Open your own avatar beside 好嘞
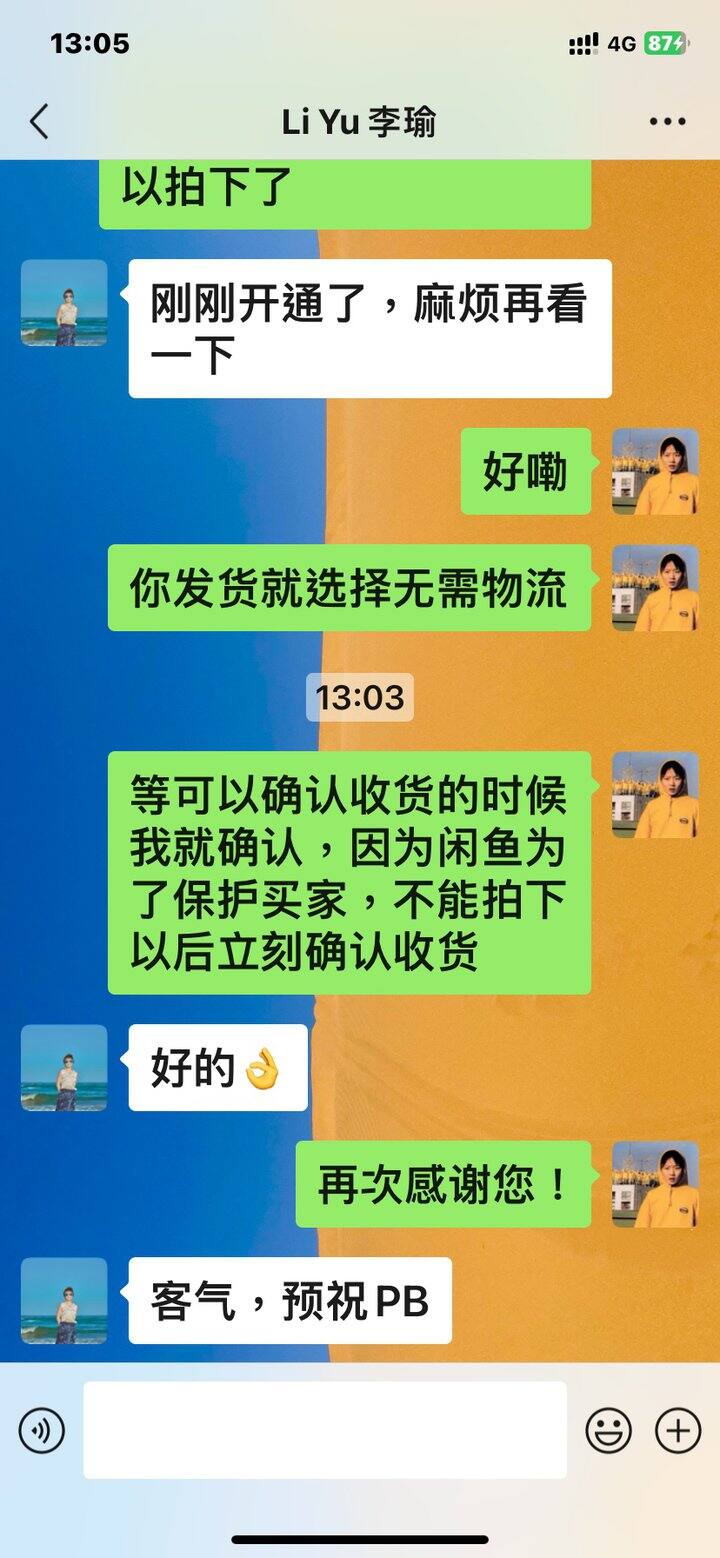This screenshot has width=720, height=1558. pyautogui.click(x=655, y=472)
